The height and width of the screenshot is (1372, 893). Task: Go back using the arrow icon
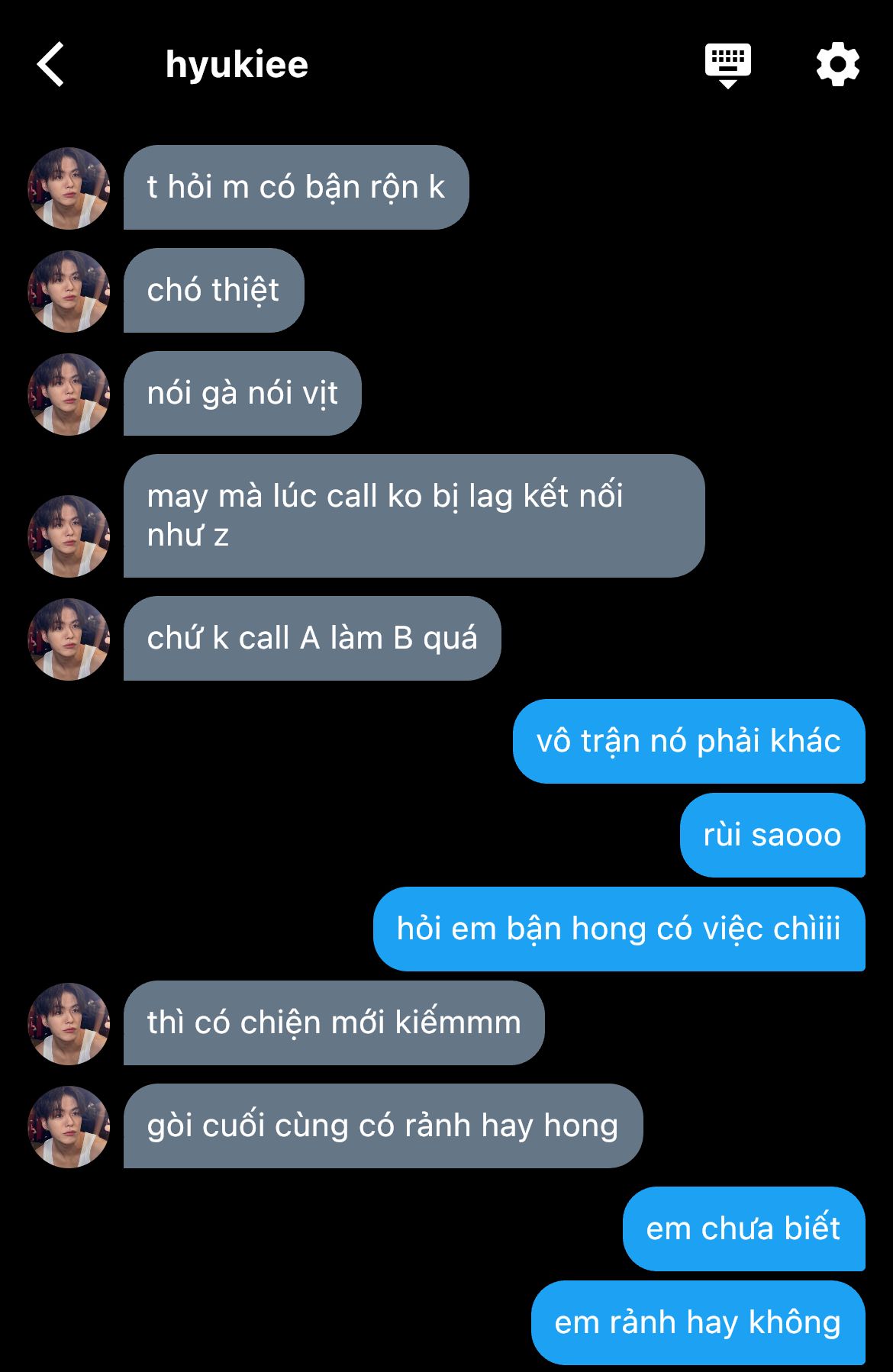pyautogui.click(x=51, y=64)
